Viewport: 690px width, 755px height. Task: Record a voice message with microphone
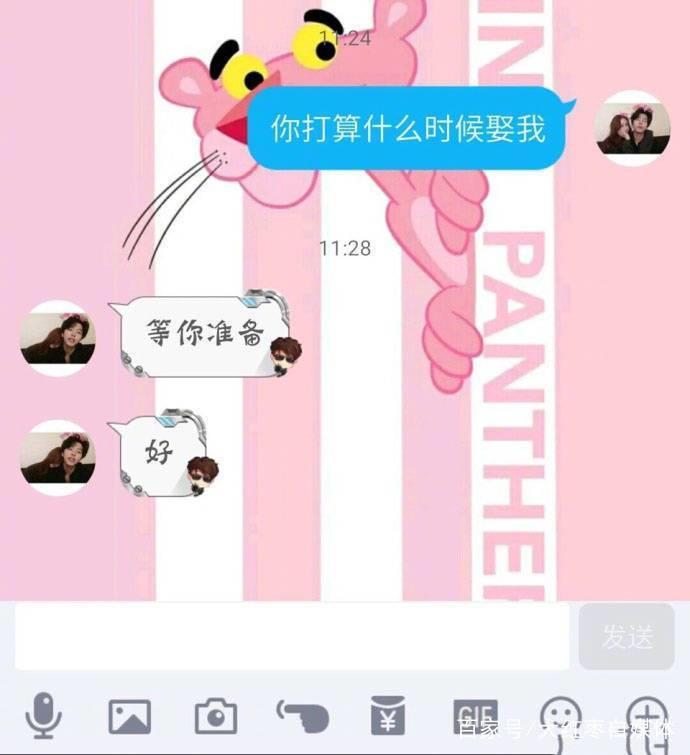click(43, 714)
